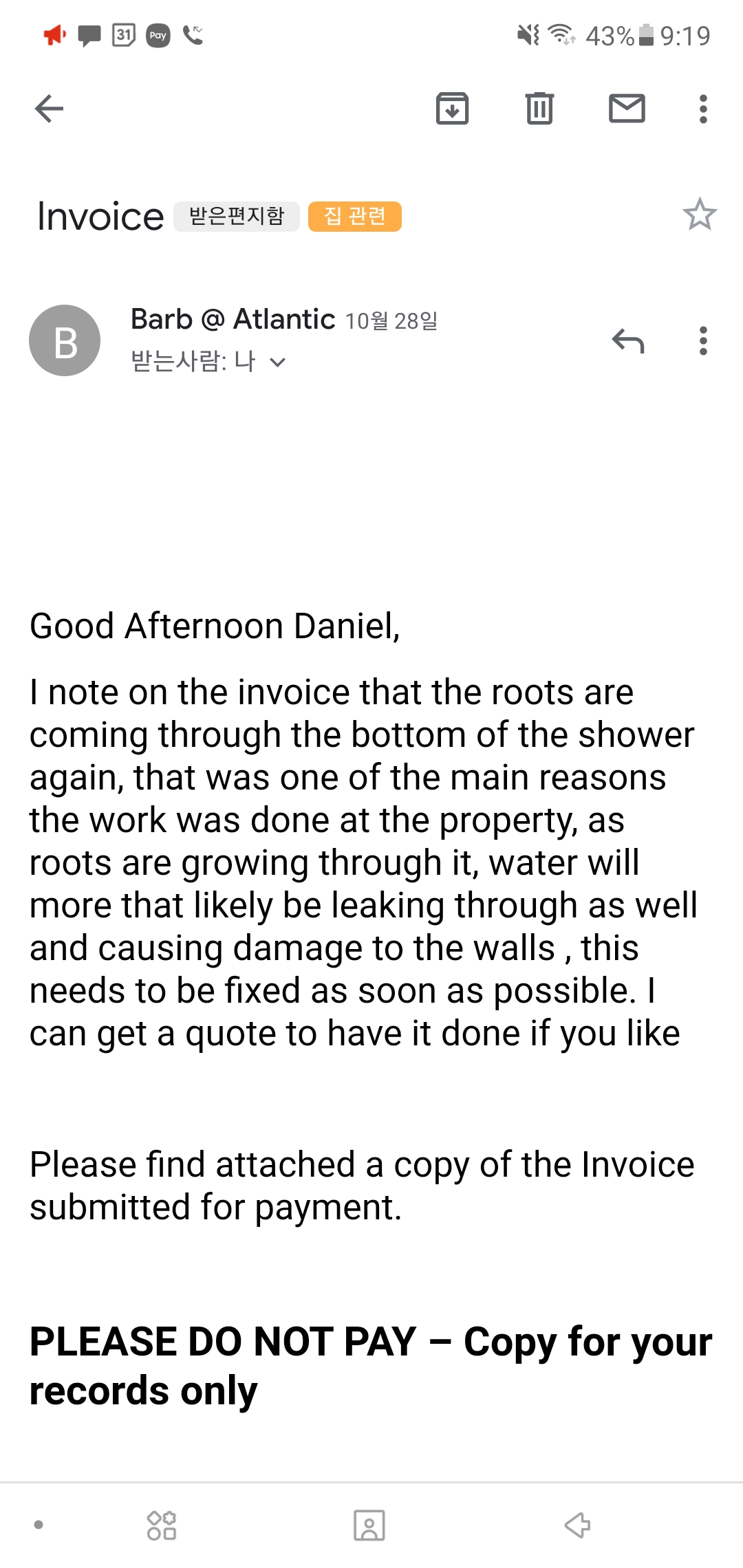Delete this email with trash icon
Viewport: 743px width, 1568px height.
click(x=539, y=109)
